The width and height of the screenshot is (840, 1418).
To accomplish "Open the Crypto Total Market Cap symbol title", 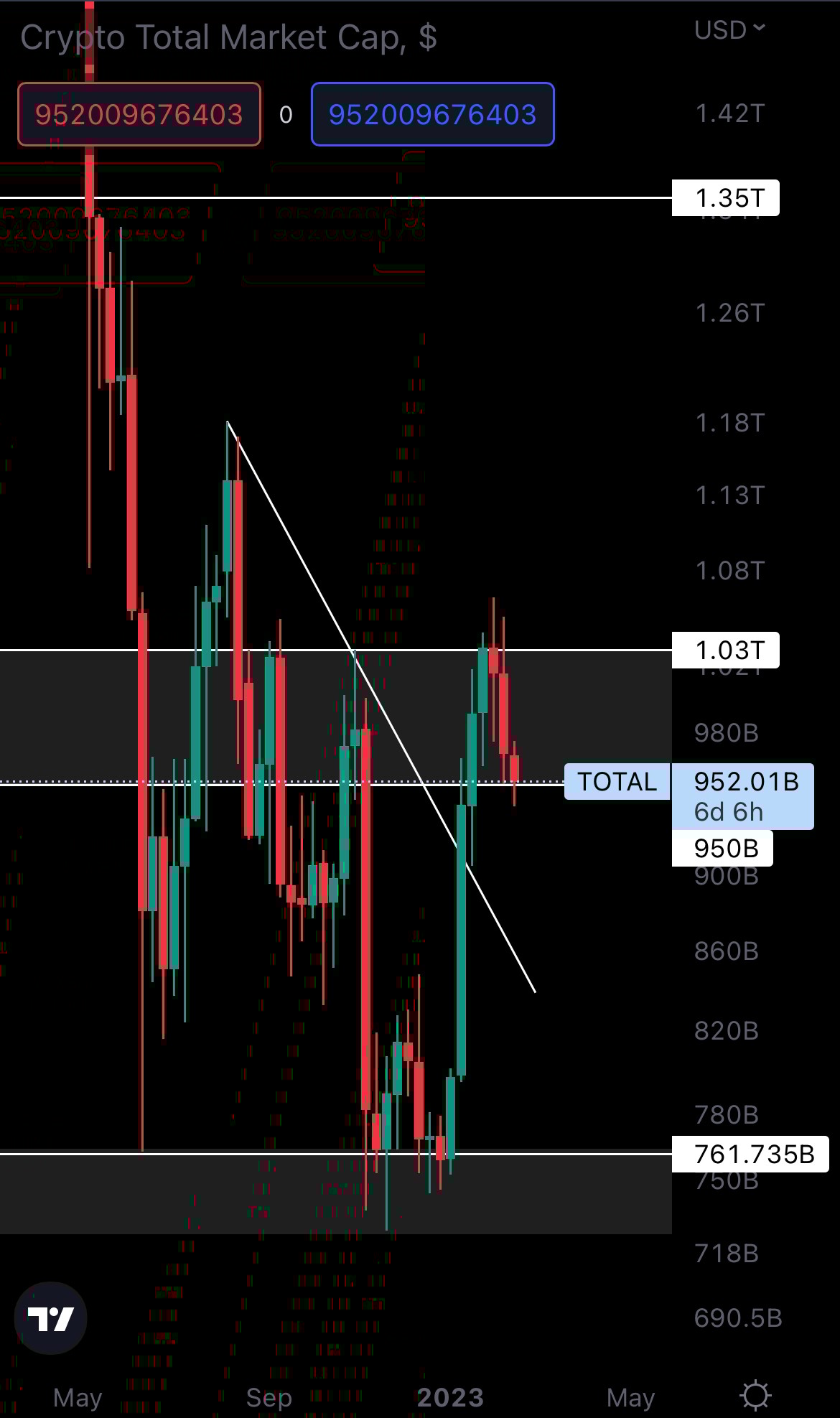I will pos(228,37).
